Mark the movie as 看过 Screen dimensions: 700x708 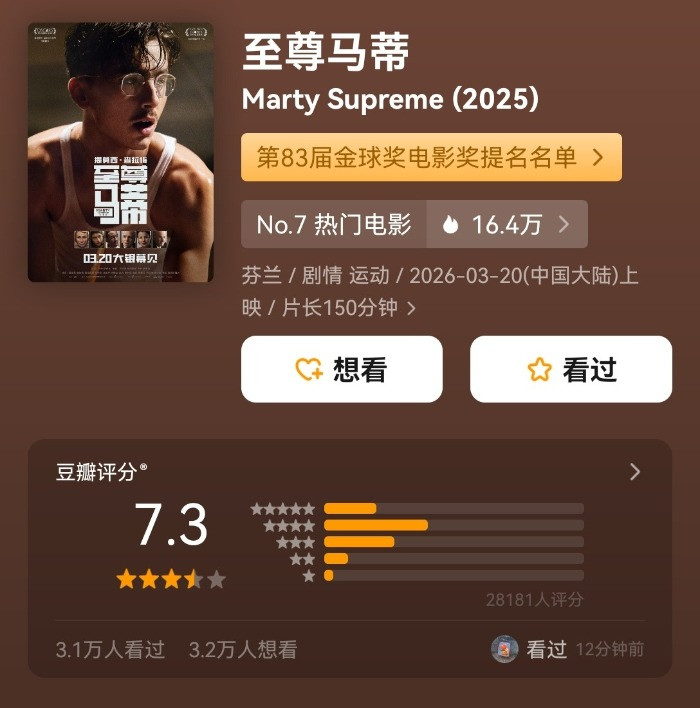click(x=571, y=369)
